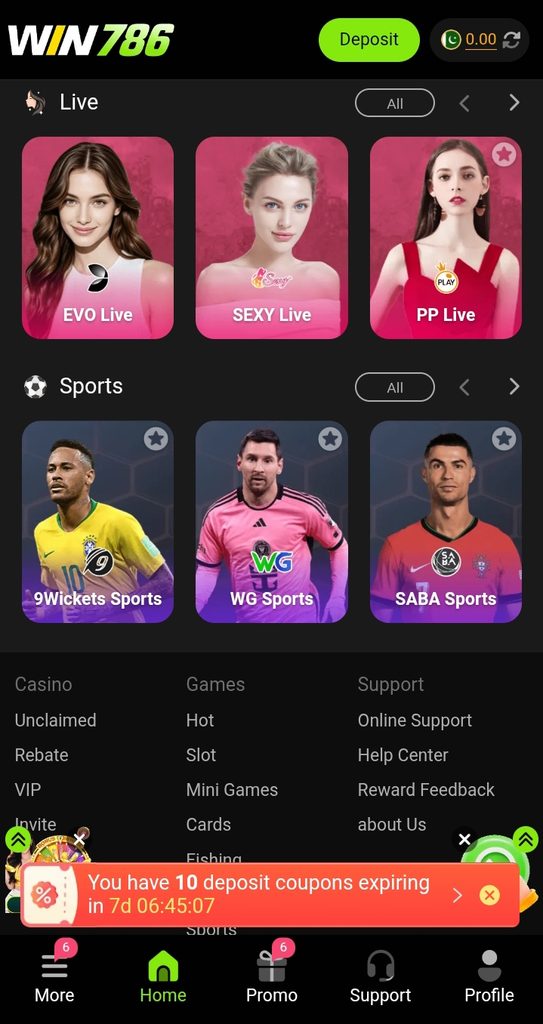This screenshot has width=543, height=1024.
Task: Open the EVO Live card
Action: point(98,238)
